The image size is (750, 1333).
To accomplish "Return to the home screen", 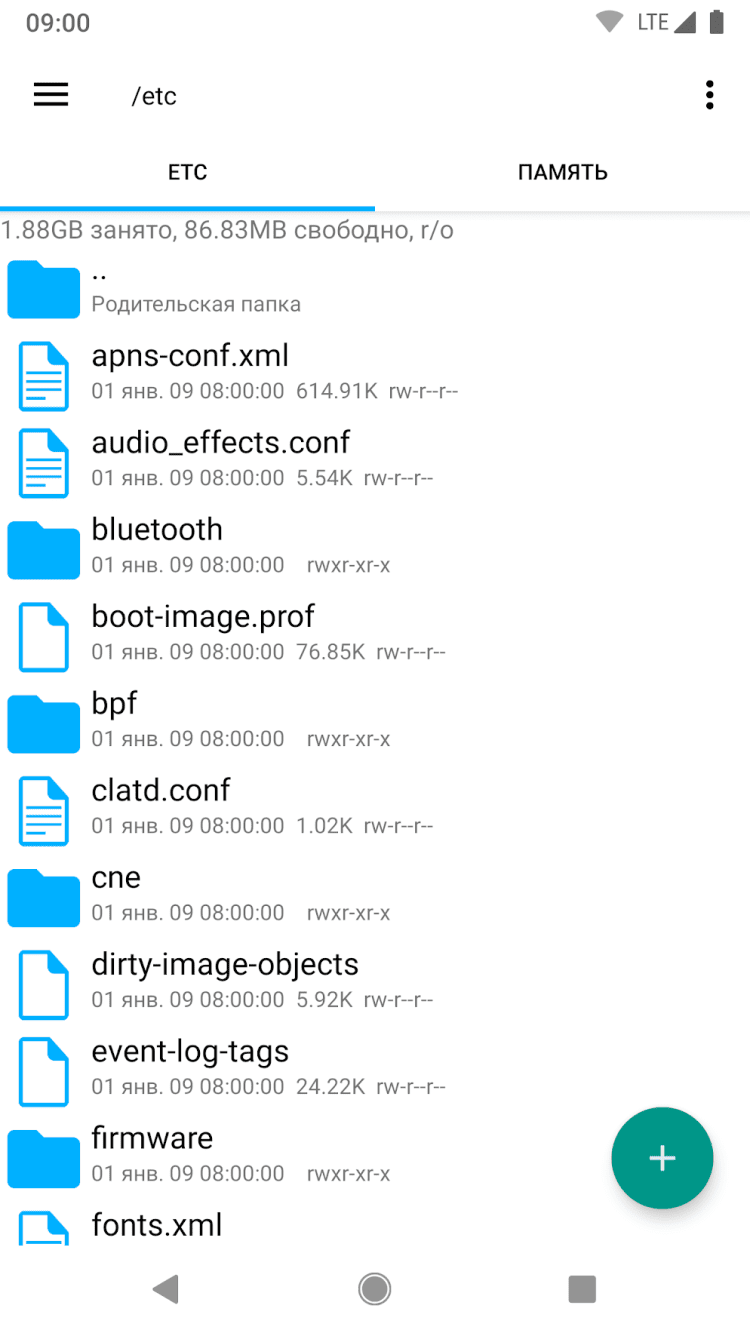I will coord(375,1289).
